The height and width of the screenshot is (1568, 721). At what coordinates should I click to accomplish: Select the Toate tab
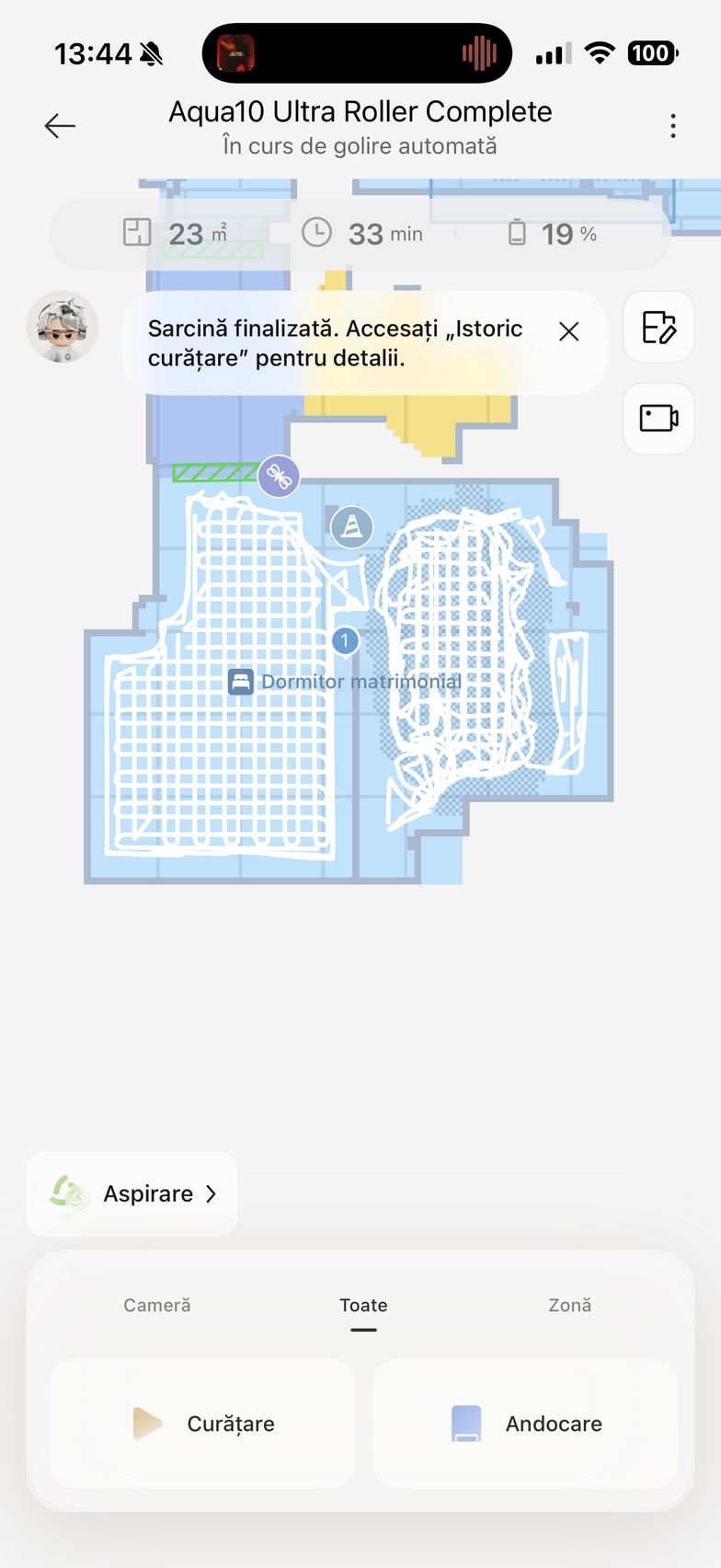[x=363, y=1305]
